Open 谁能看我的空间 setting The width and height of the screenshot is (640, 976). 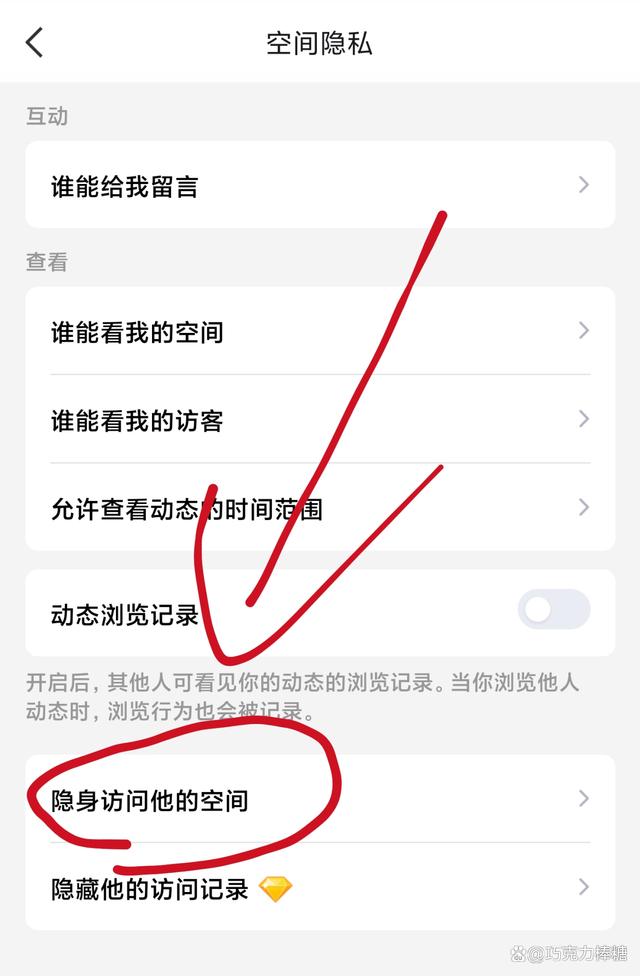coord(320,331)
